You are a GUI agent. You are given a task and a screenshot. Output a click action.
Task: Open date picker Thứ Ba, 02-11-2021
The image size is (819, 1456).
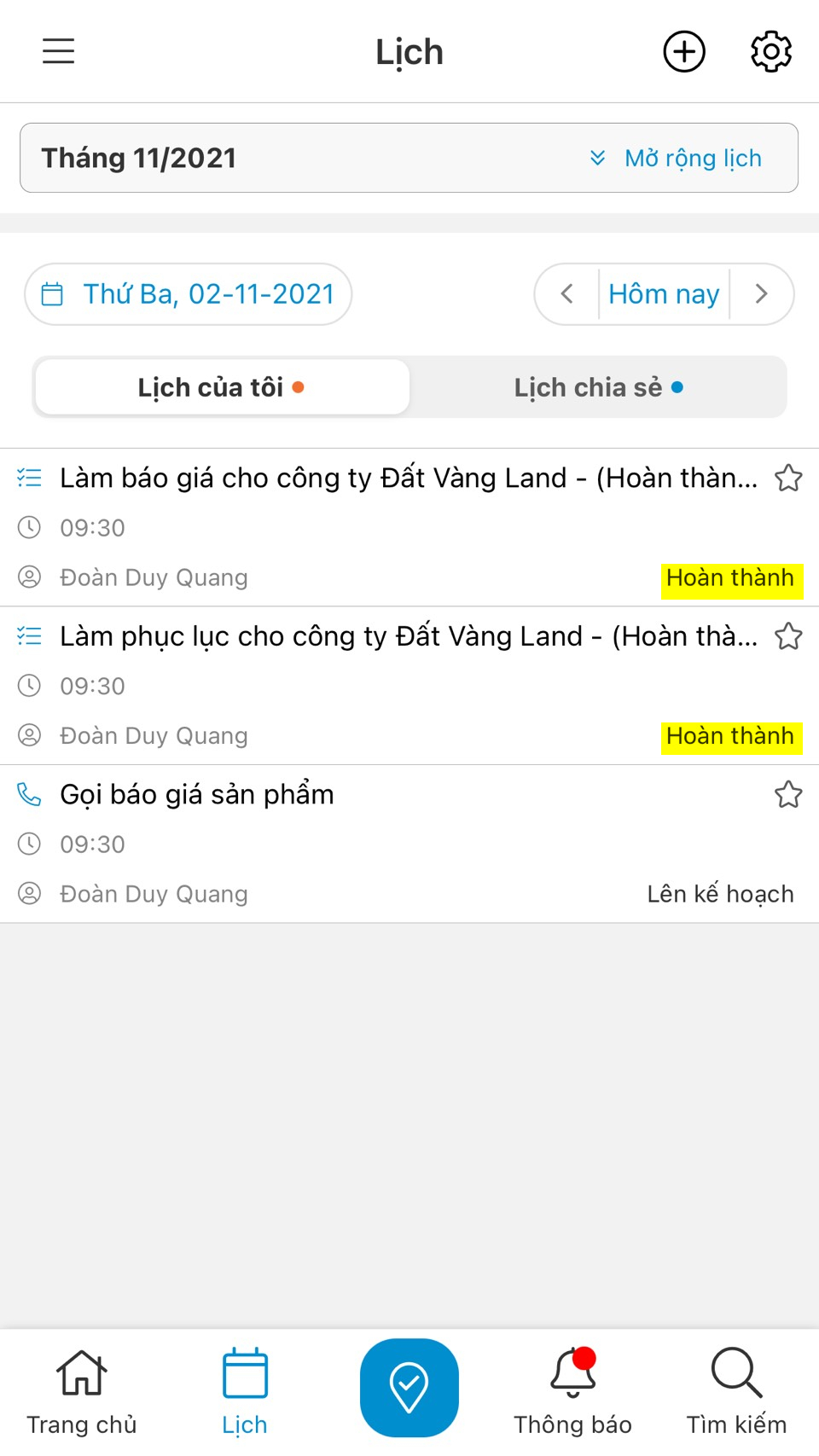[189, 294]
